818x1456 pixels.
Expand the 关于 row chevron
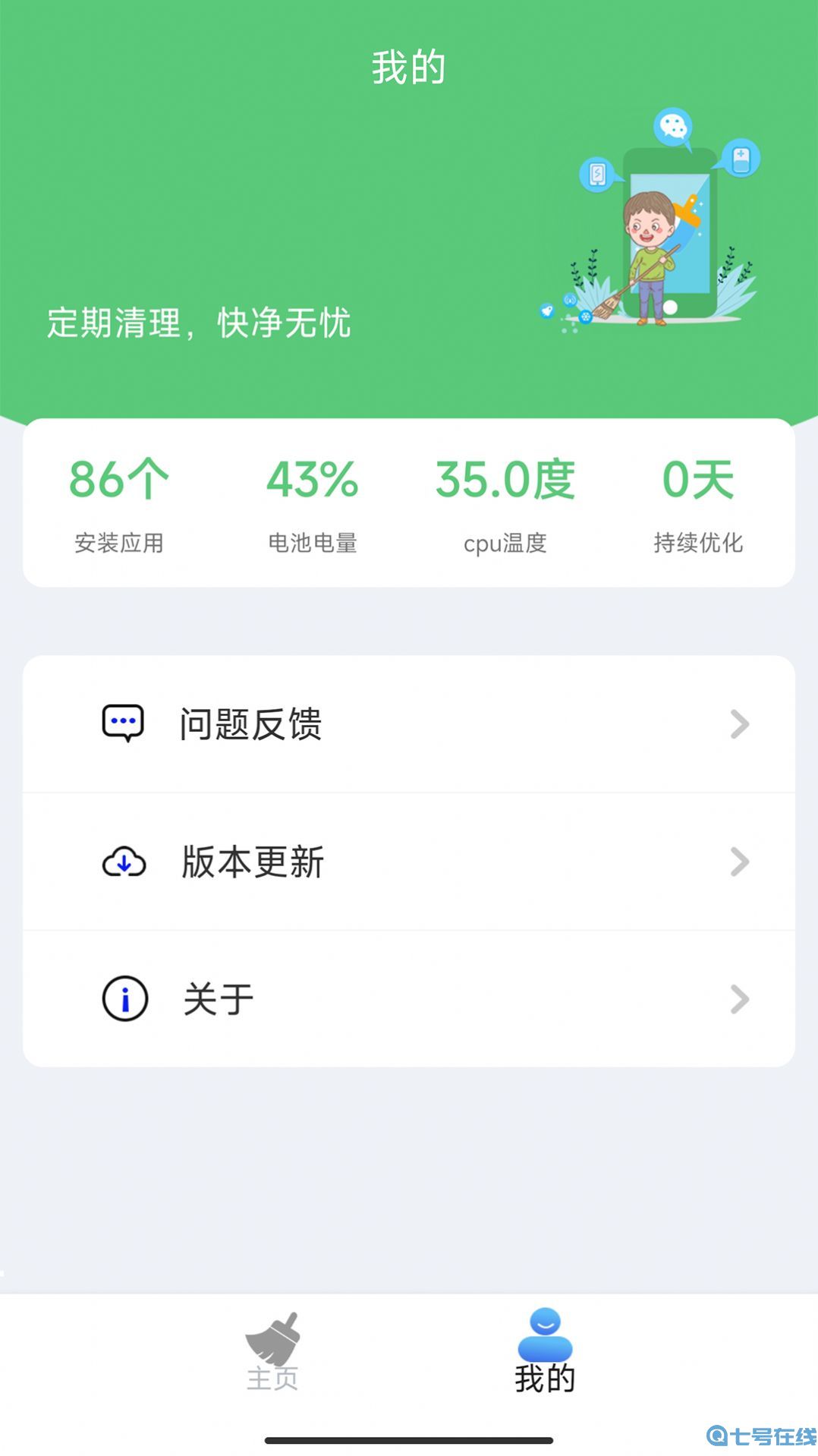[x=739, y=1000]
